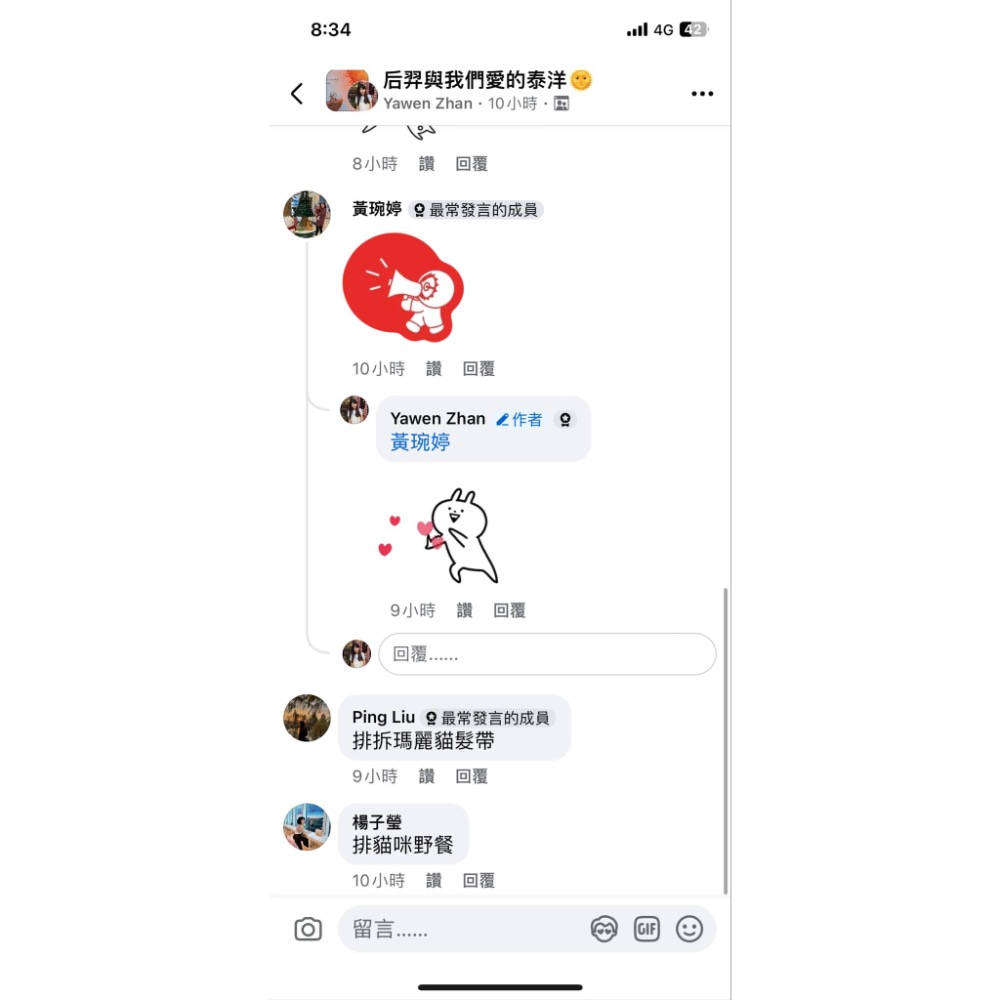
Task: Like 黃琬婷's megaphone sticker comment
Action: pos(433,369)
